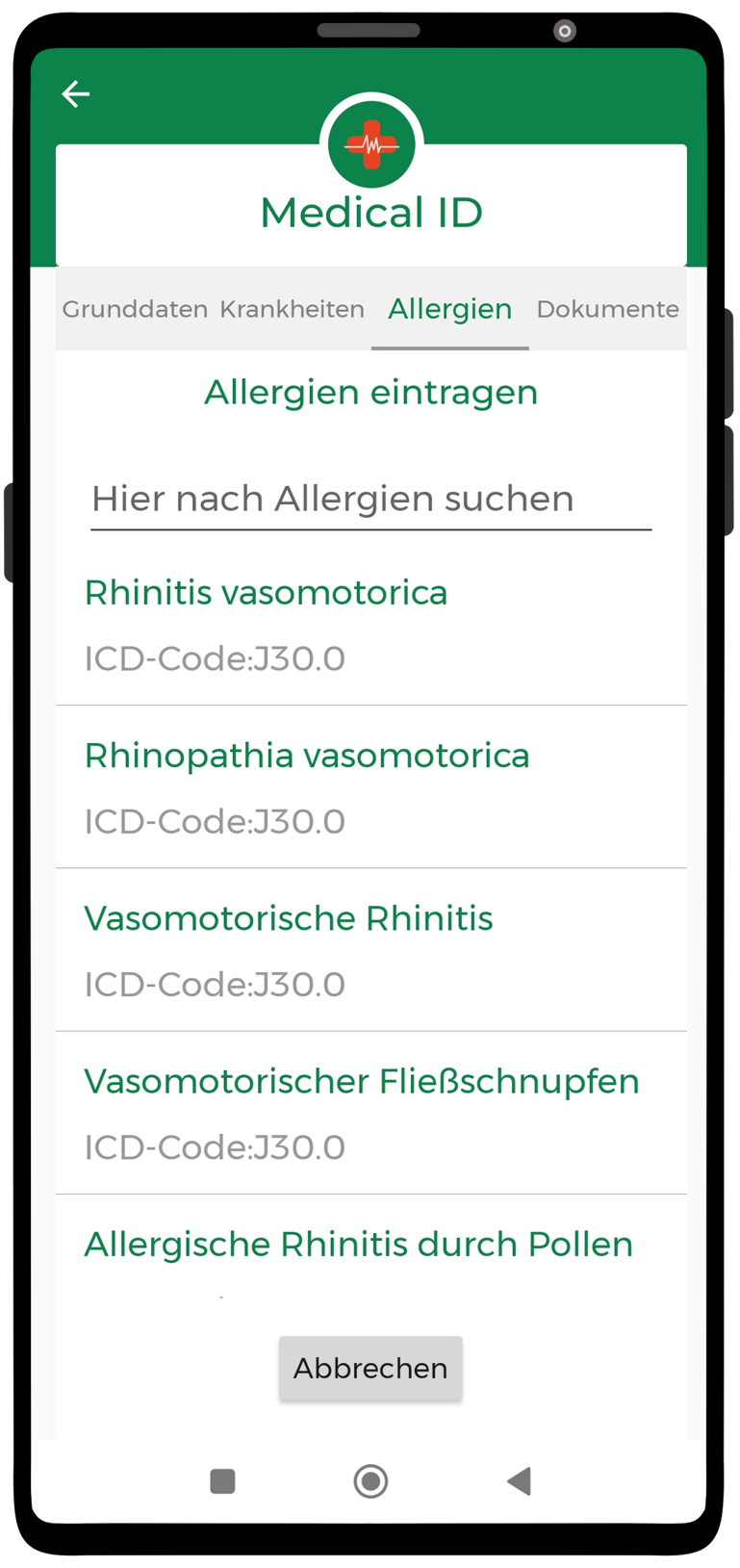Select Vasomotorischer Fließschnupfen
The image size is (740, 1568).
coord(370,1113)
